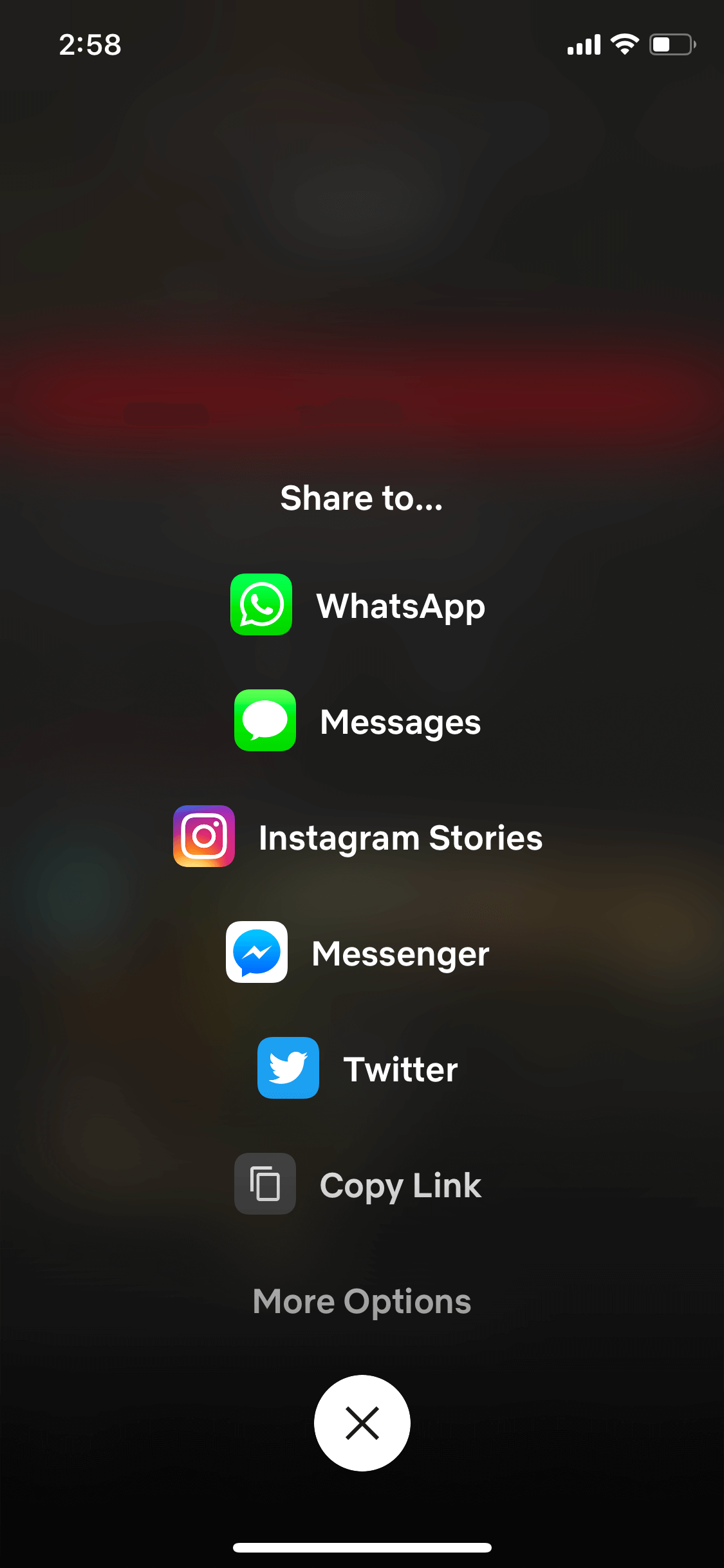Share to Instagram Stories

coord(358,837)
